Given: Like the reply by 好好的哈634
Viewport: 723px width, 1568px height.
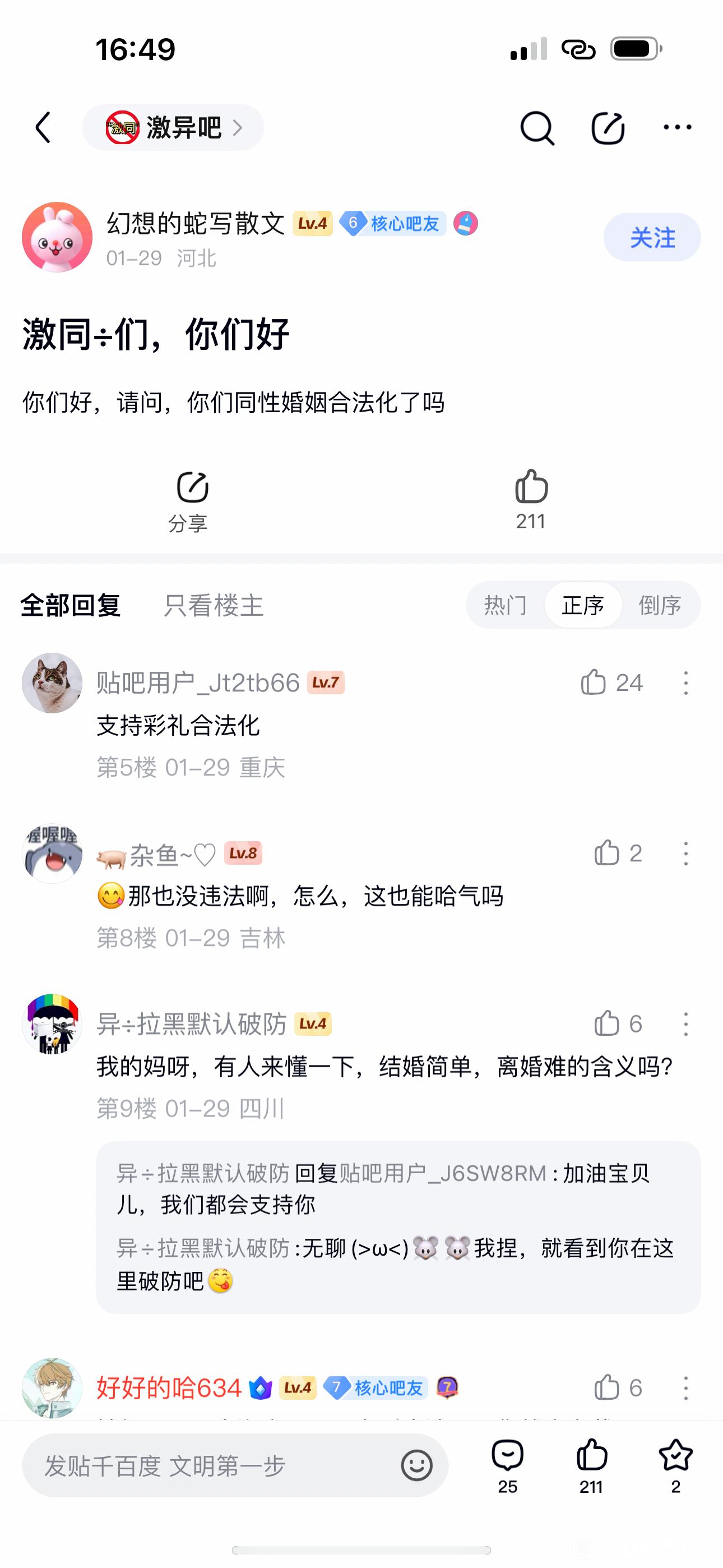Looking at the screenshot, I should pyautogui.click(x=608, y=1388).
